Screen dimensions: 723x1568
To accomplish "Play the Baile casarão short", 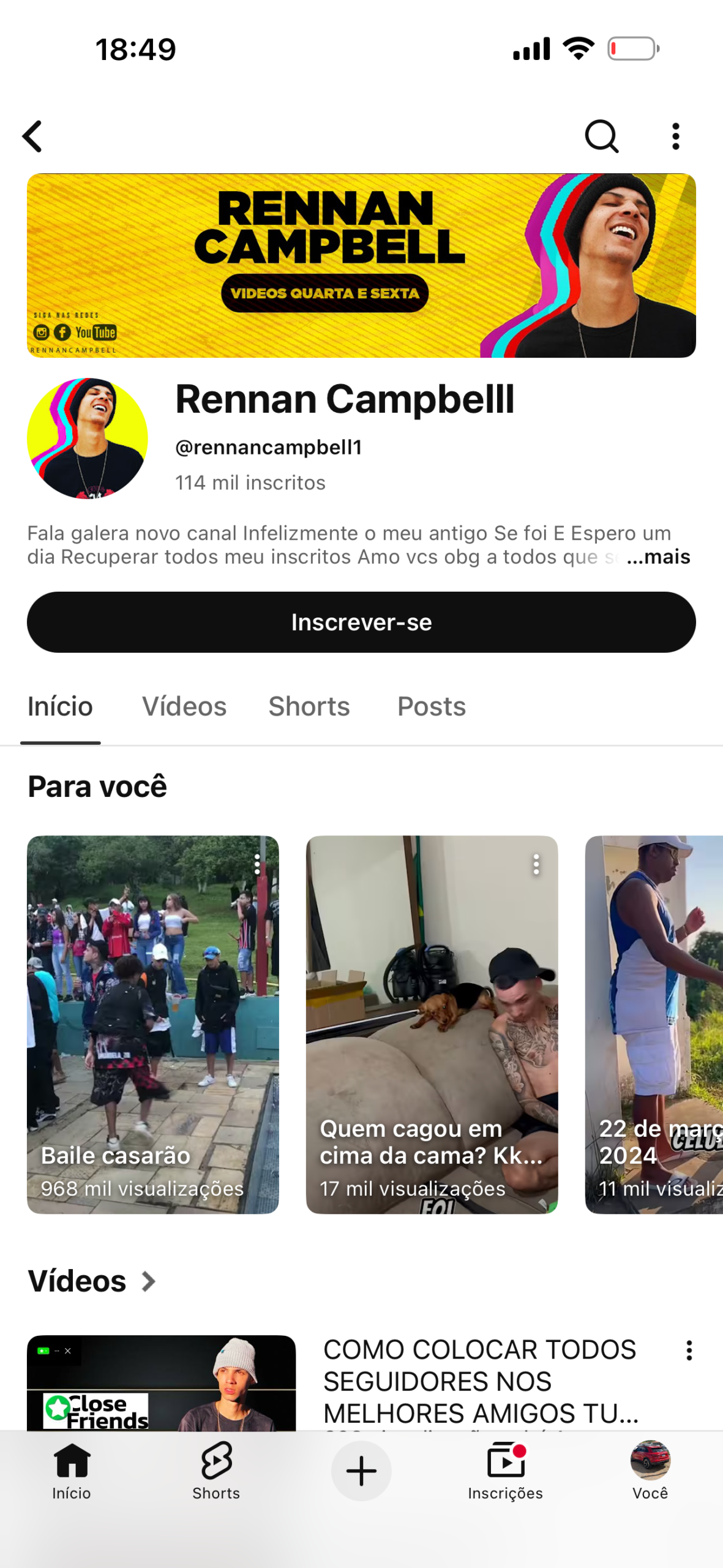I will click(x=152, y=1023).
